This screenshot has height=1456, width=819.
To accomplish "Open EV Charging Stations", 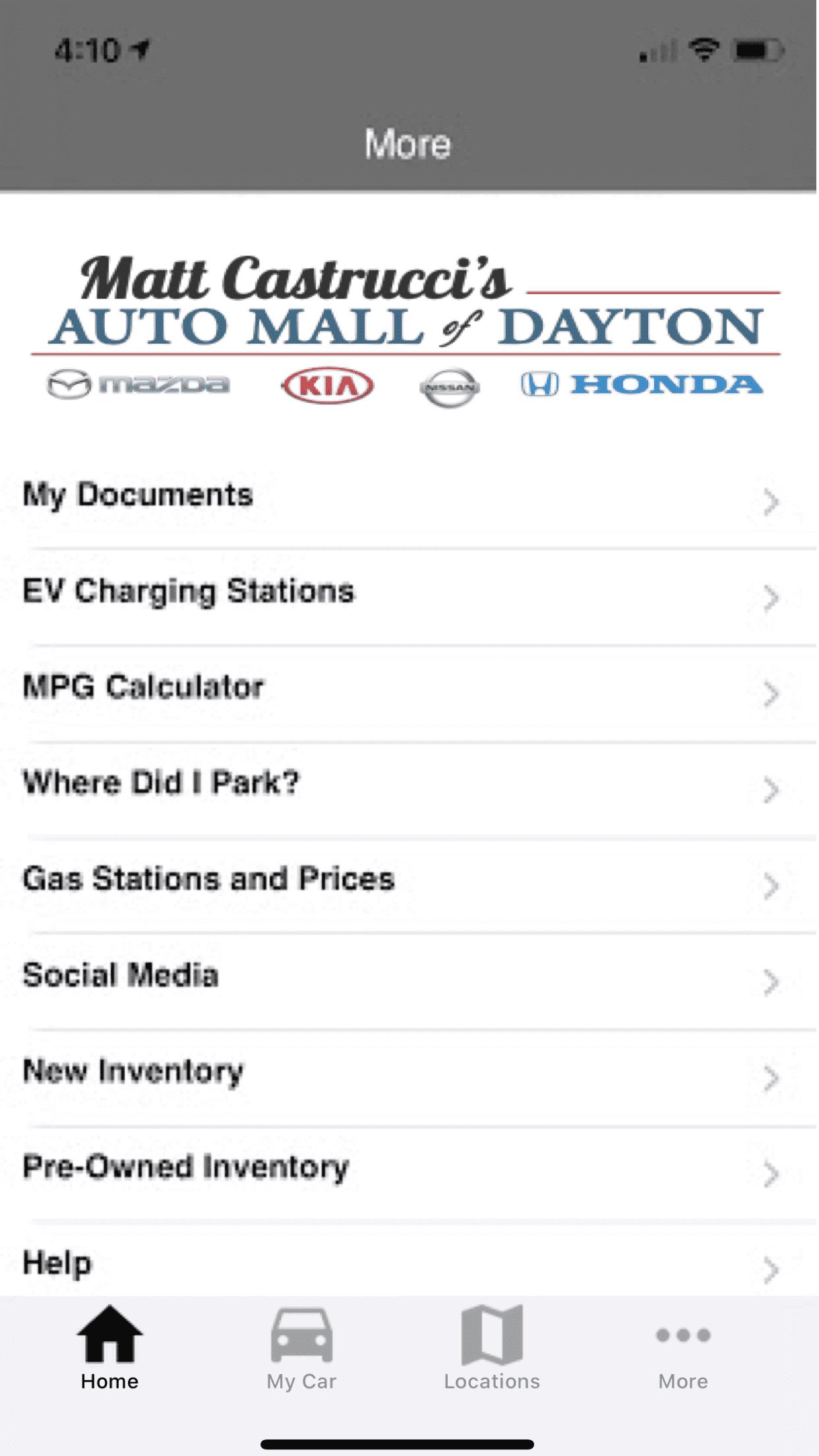I will 409,597.
